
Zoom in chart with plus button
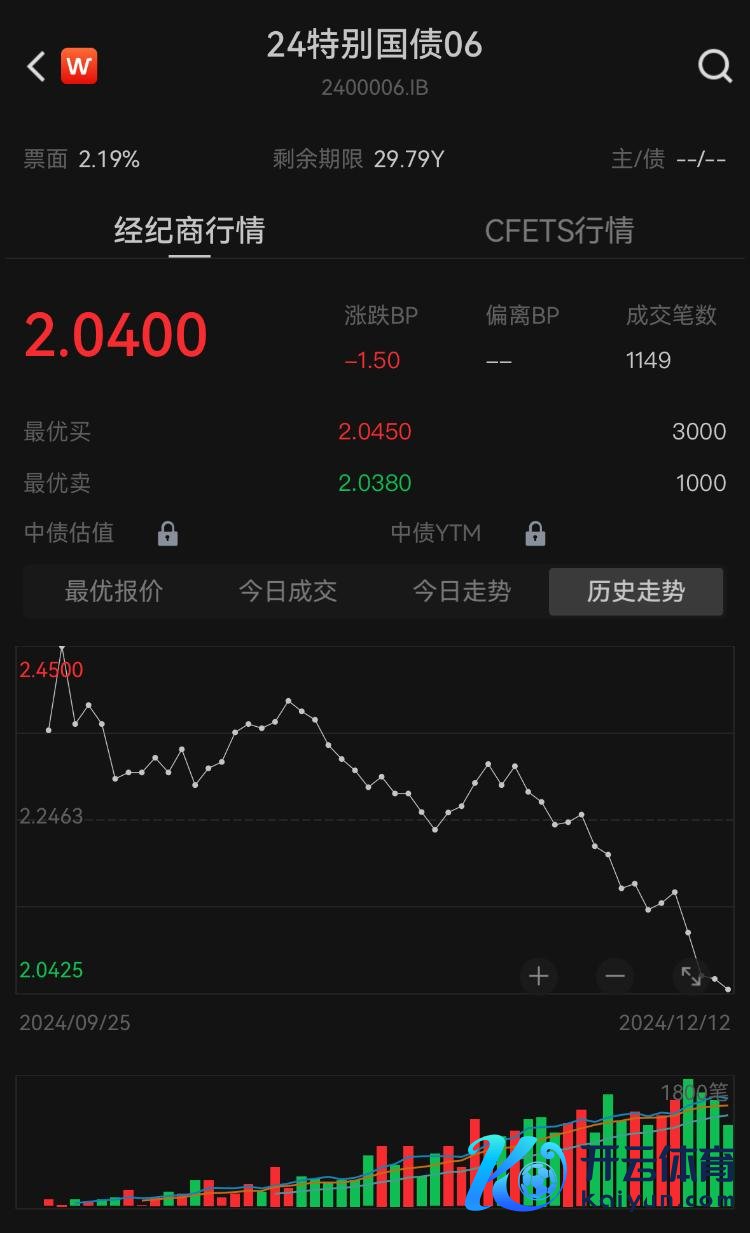pyautogui.click(x=539, y=976)
